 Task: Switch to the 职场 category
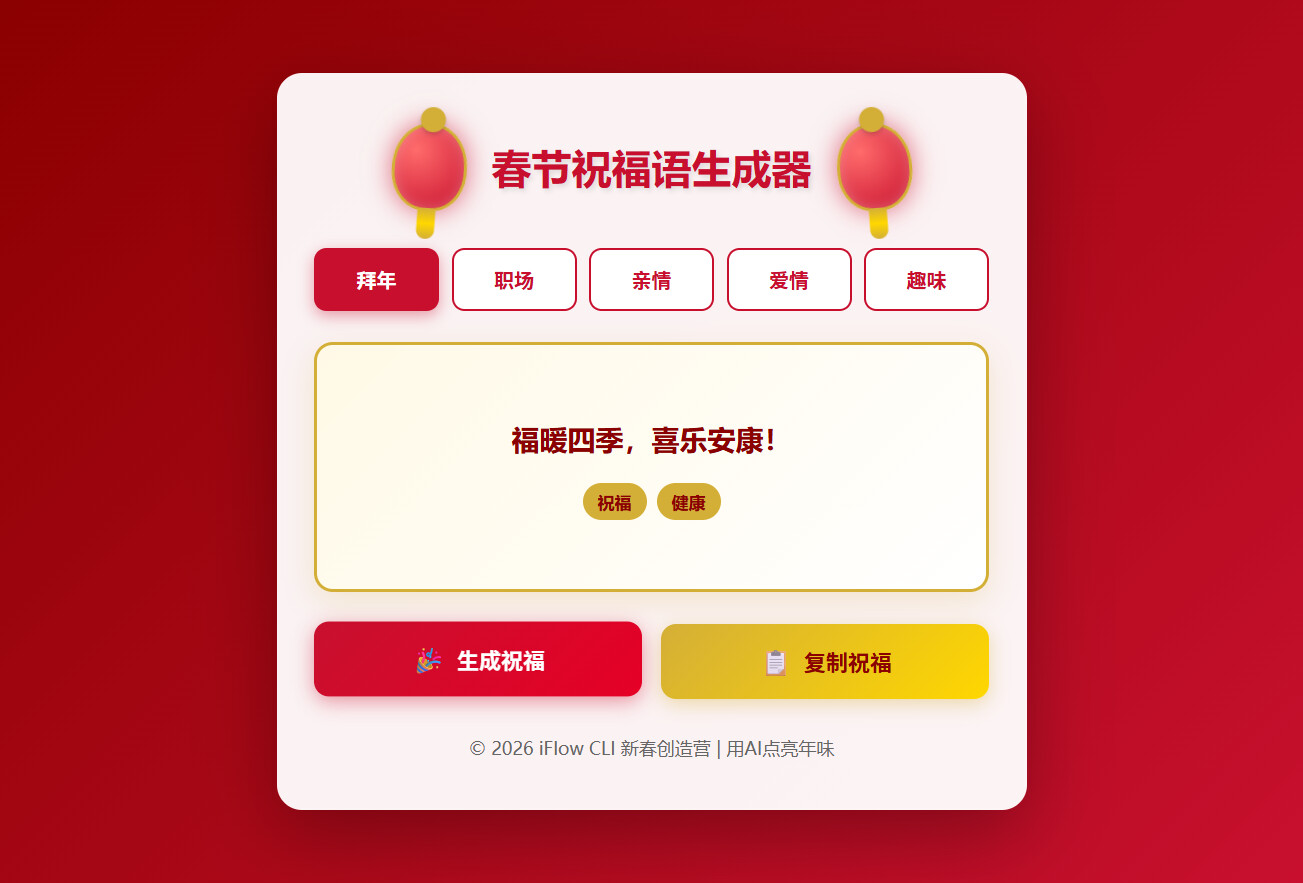click(x=514, y=280)
